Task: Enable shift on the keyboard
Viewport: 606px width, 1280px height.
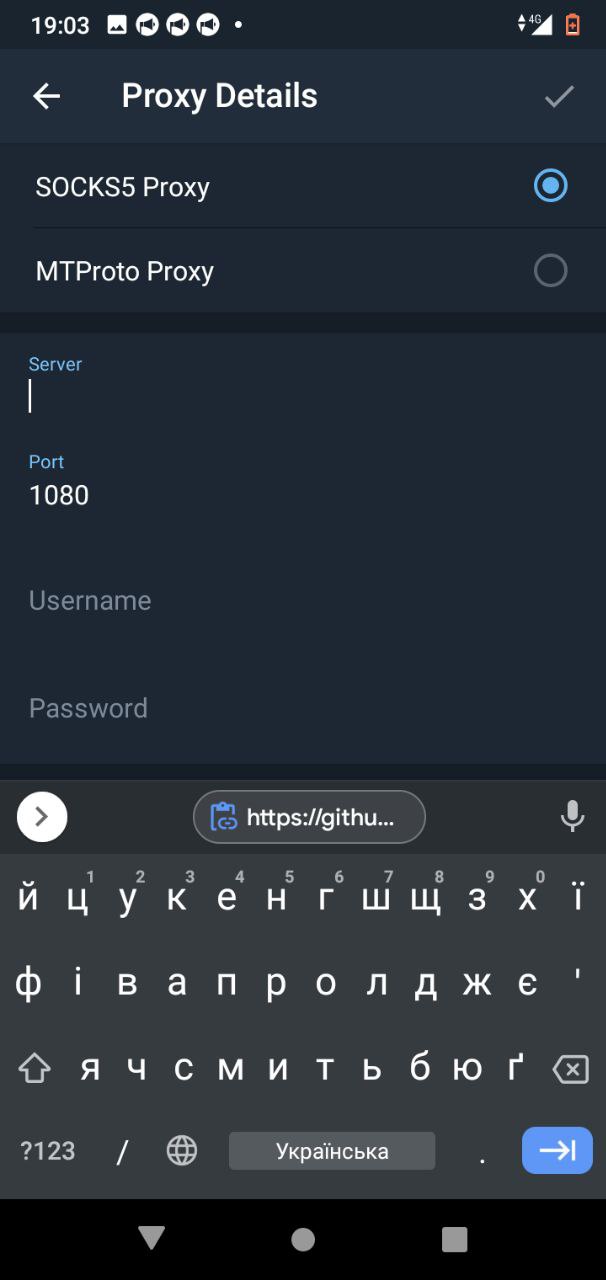Action: (35, 1070)
